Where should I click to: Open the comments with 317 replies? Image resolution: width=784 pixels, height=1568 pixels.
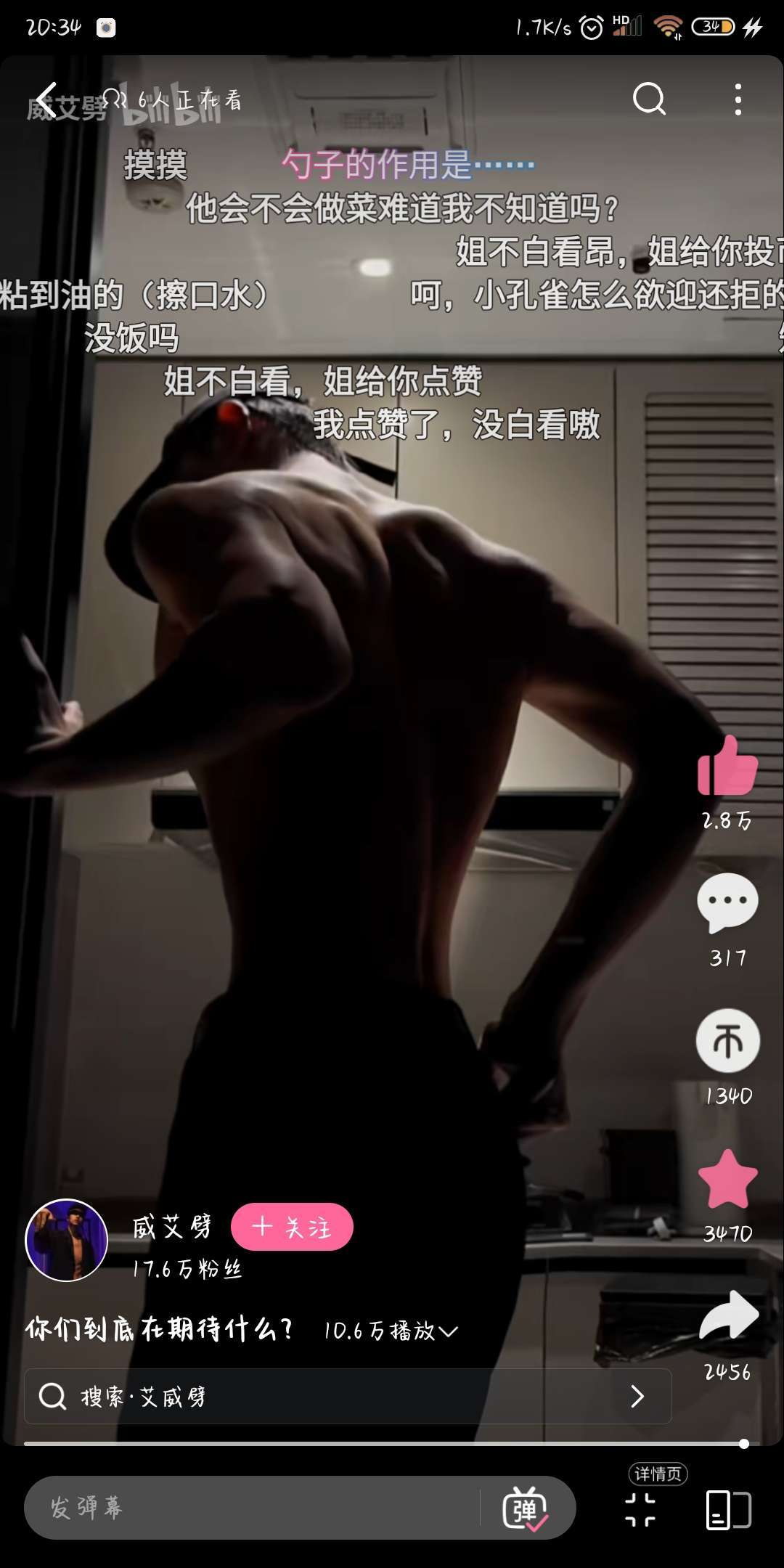pos(727,904)
